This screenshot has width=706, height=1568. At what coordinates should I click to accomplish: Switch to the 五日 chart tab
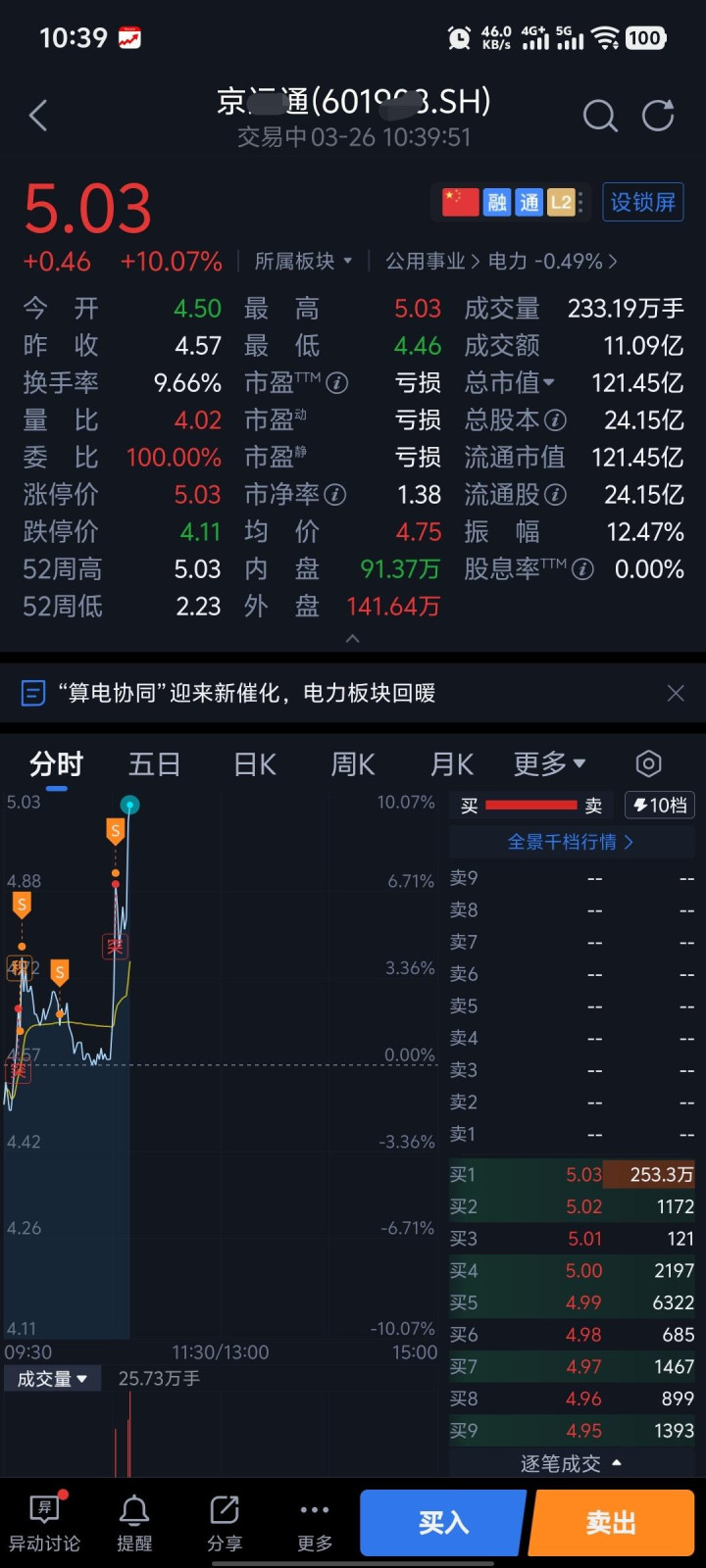(x=154, y=764)
